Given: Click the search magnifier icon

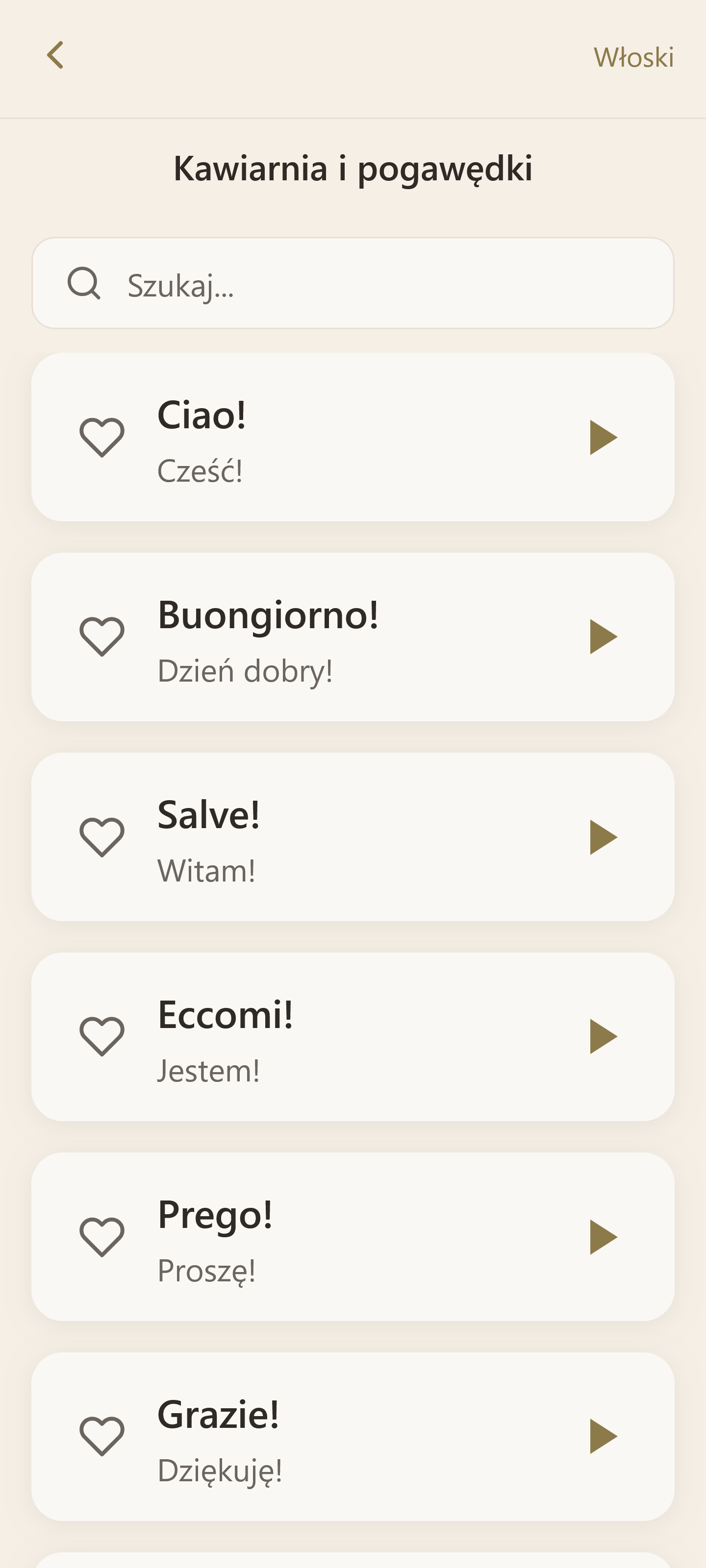Looking at the screenshot, I should [x=84, y=284].
